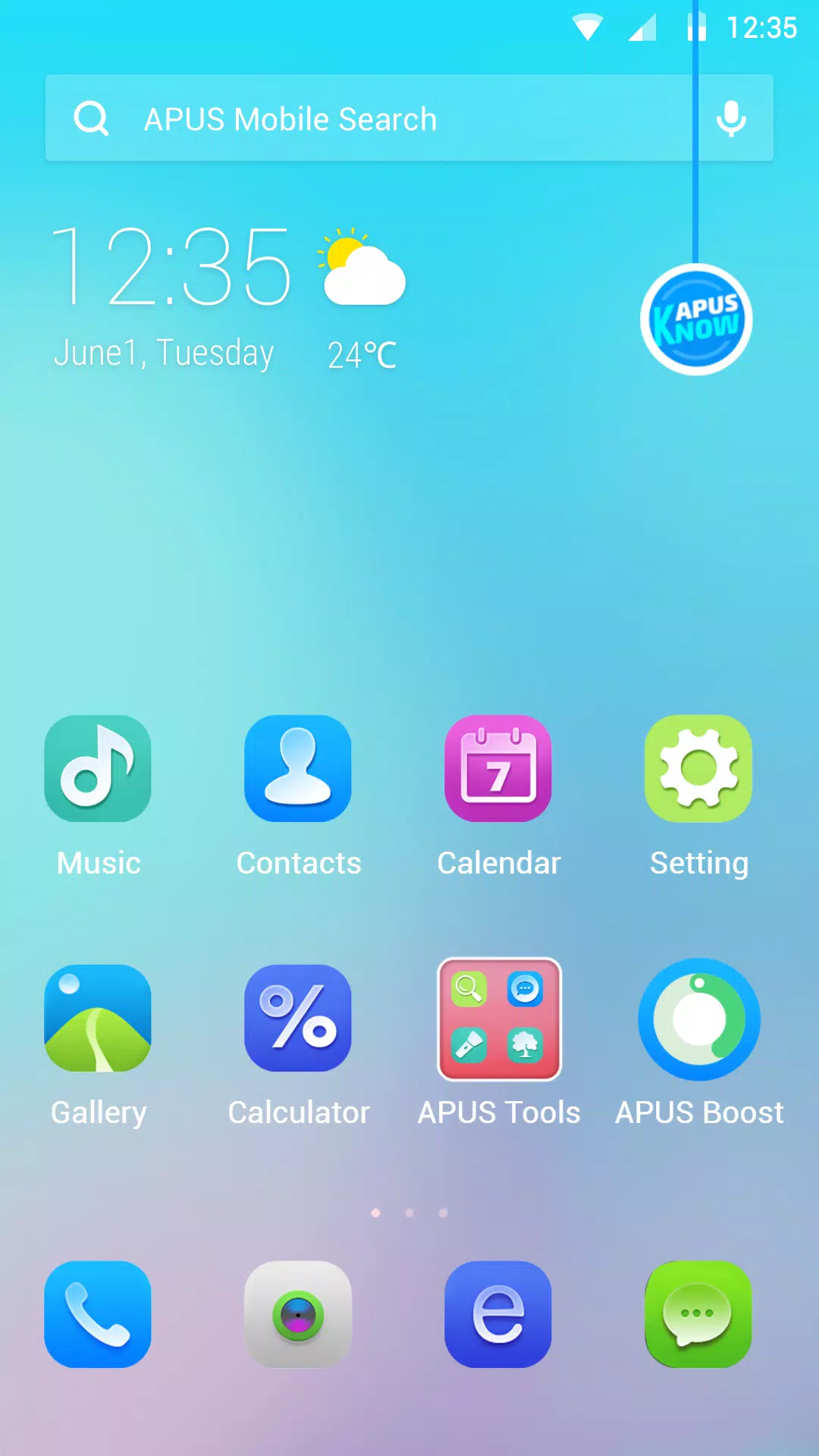Go to Setting
This screenshot has height=1456, width=819.
698,769
